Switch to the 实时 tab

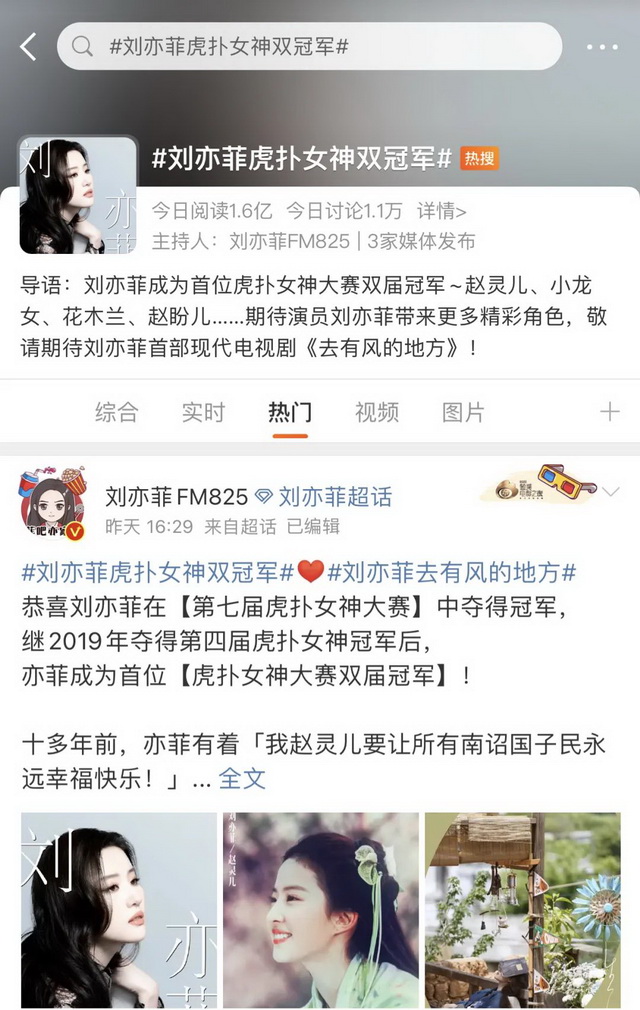(x=203, y=412)
